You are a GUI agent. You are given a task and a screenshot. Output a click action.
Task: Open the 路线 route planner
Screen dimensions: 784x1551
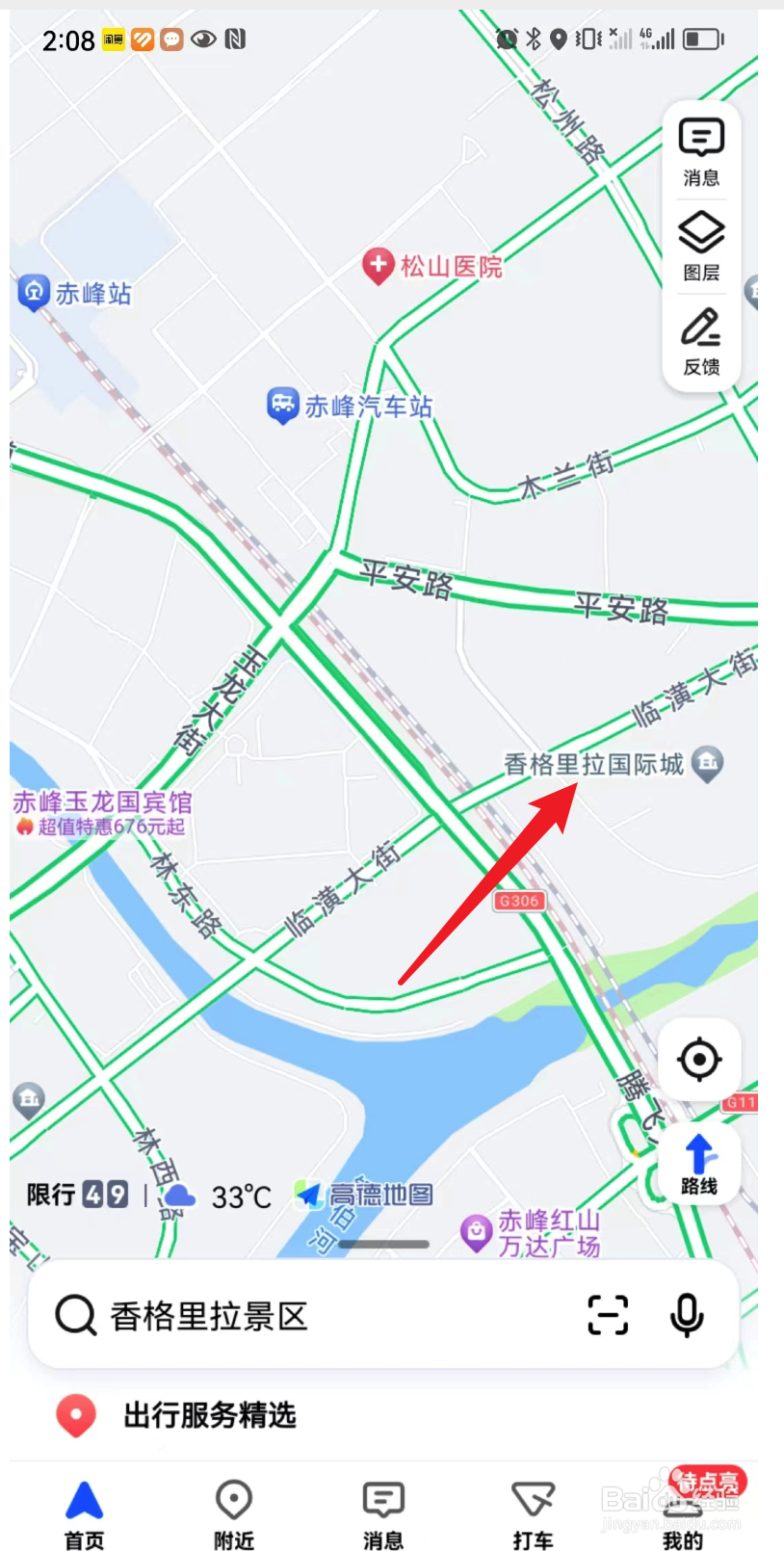point(699,1163)
